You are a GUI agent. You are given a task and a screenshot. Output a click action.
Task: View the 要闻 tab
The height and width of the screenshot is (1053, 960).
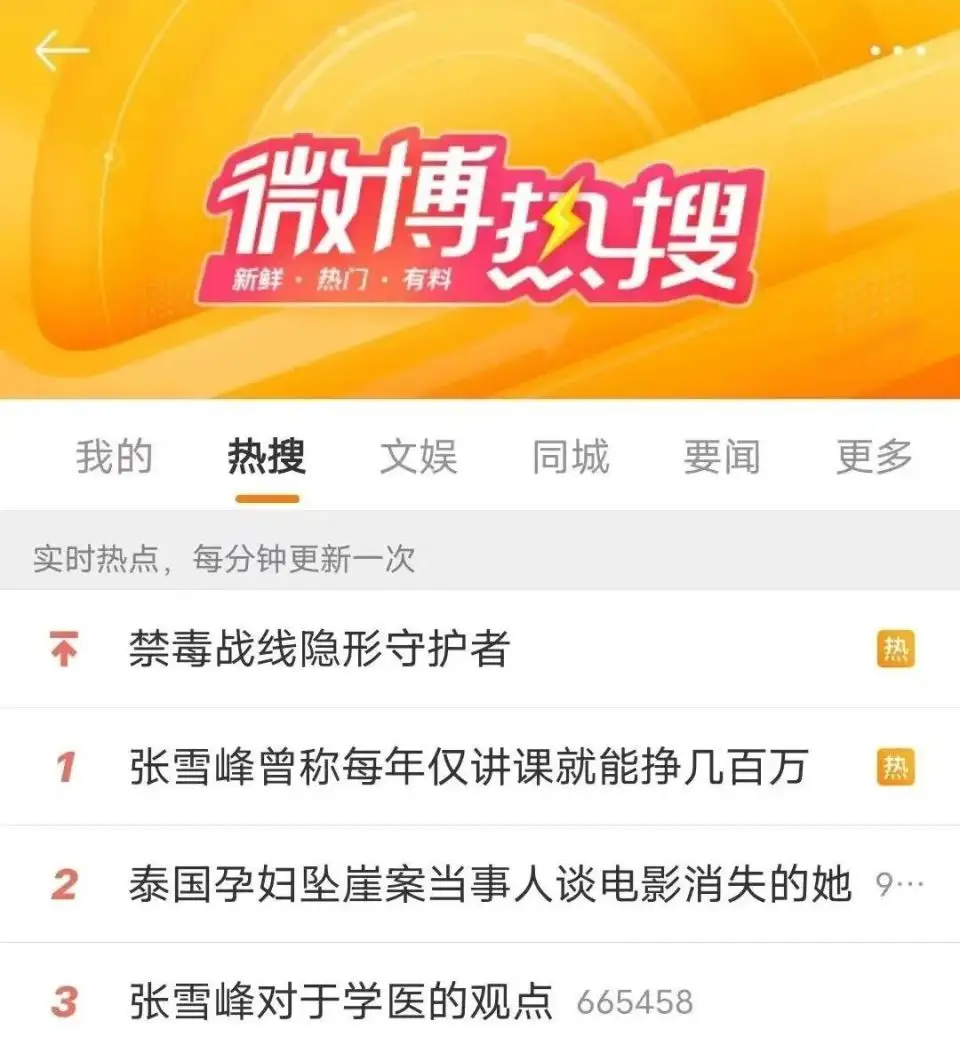pyautogui.click(x=722, y=457)
